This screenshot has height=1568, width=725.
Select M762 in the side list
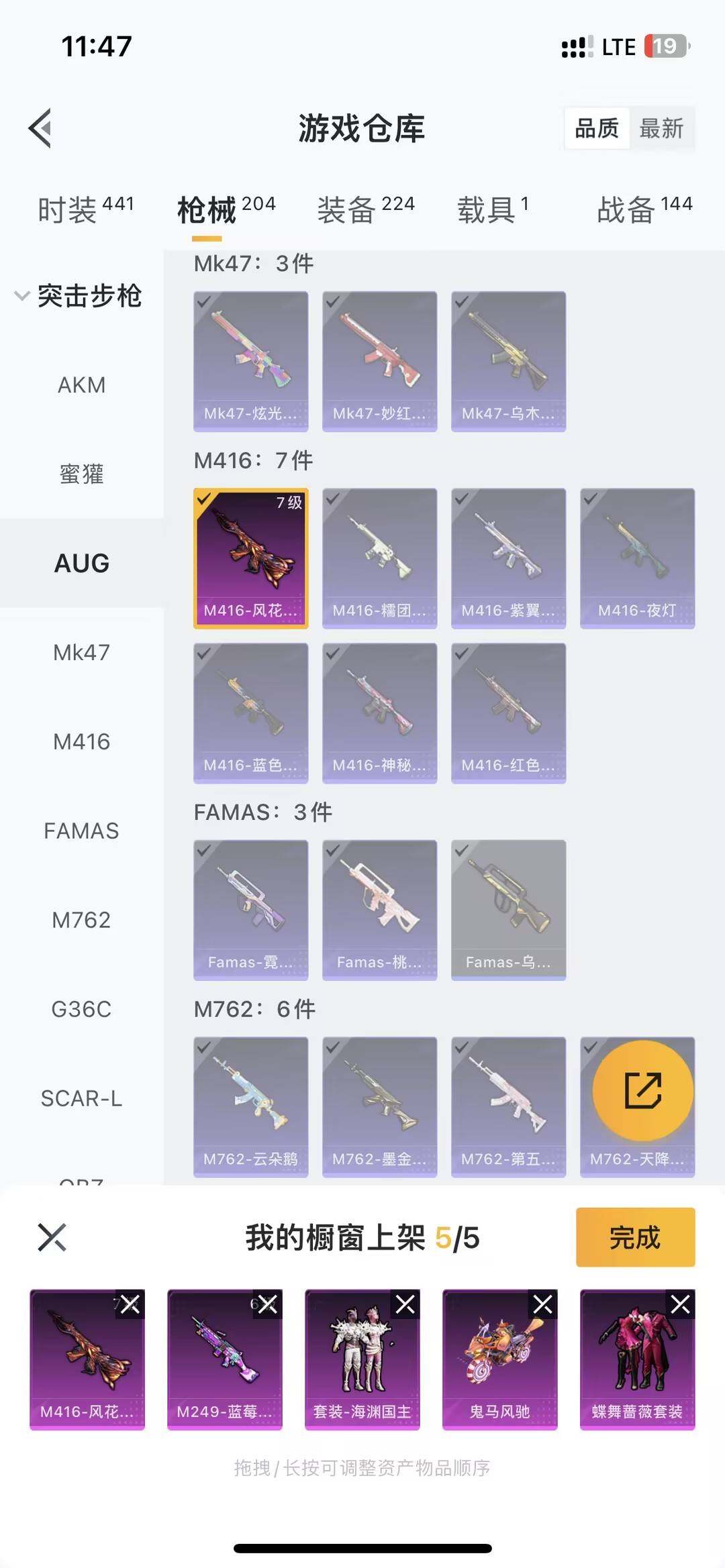pos(81,920)
